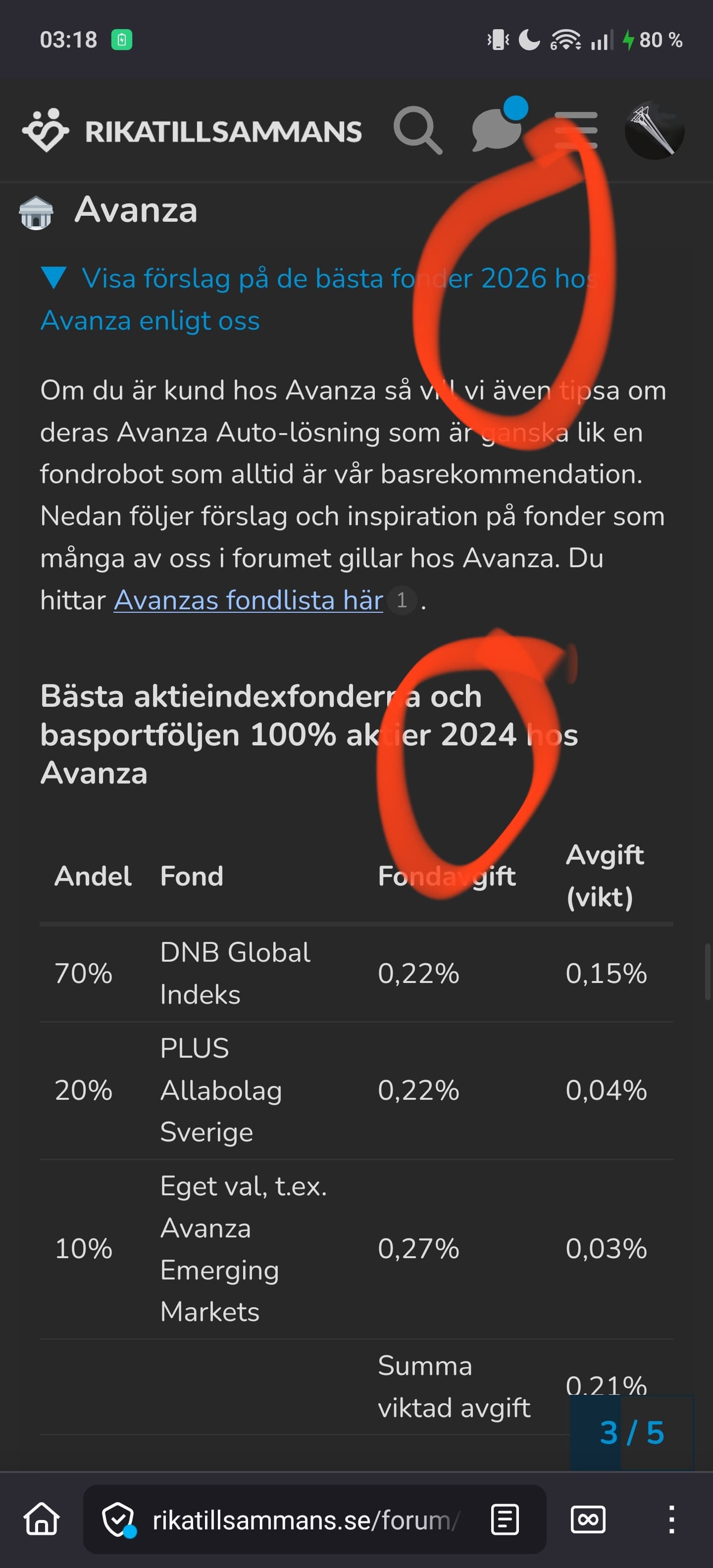Image resolution: width=713 pixels, height=1568 pixels.
Task: Open the browser overflow menu
Action: 671,1520
